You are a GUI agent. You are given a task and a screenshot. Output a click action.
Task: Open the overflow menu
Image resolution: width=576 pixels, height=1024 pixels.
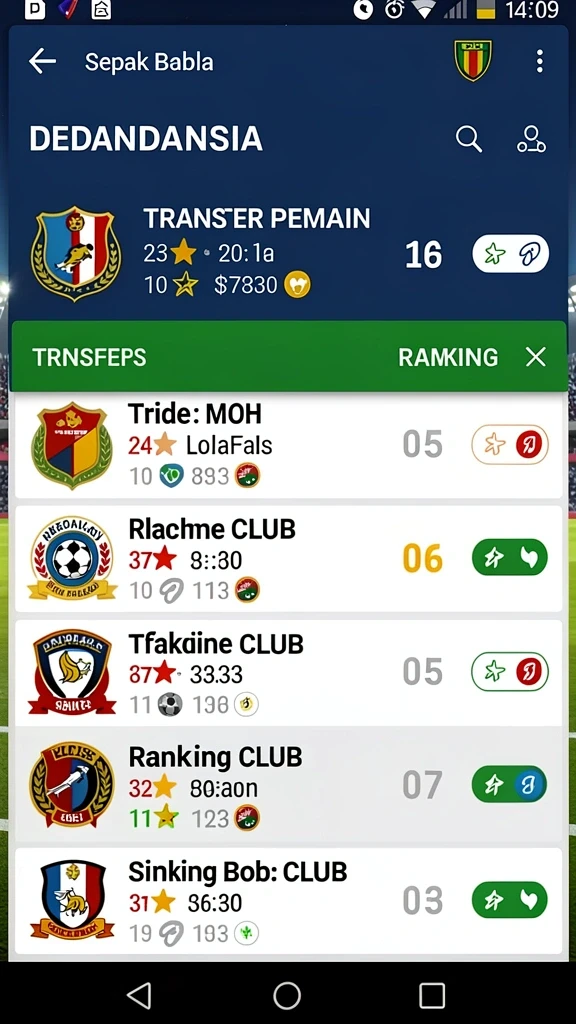(x=539, y=61)
